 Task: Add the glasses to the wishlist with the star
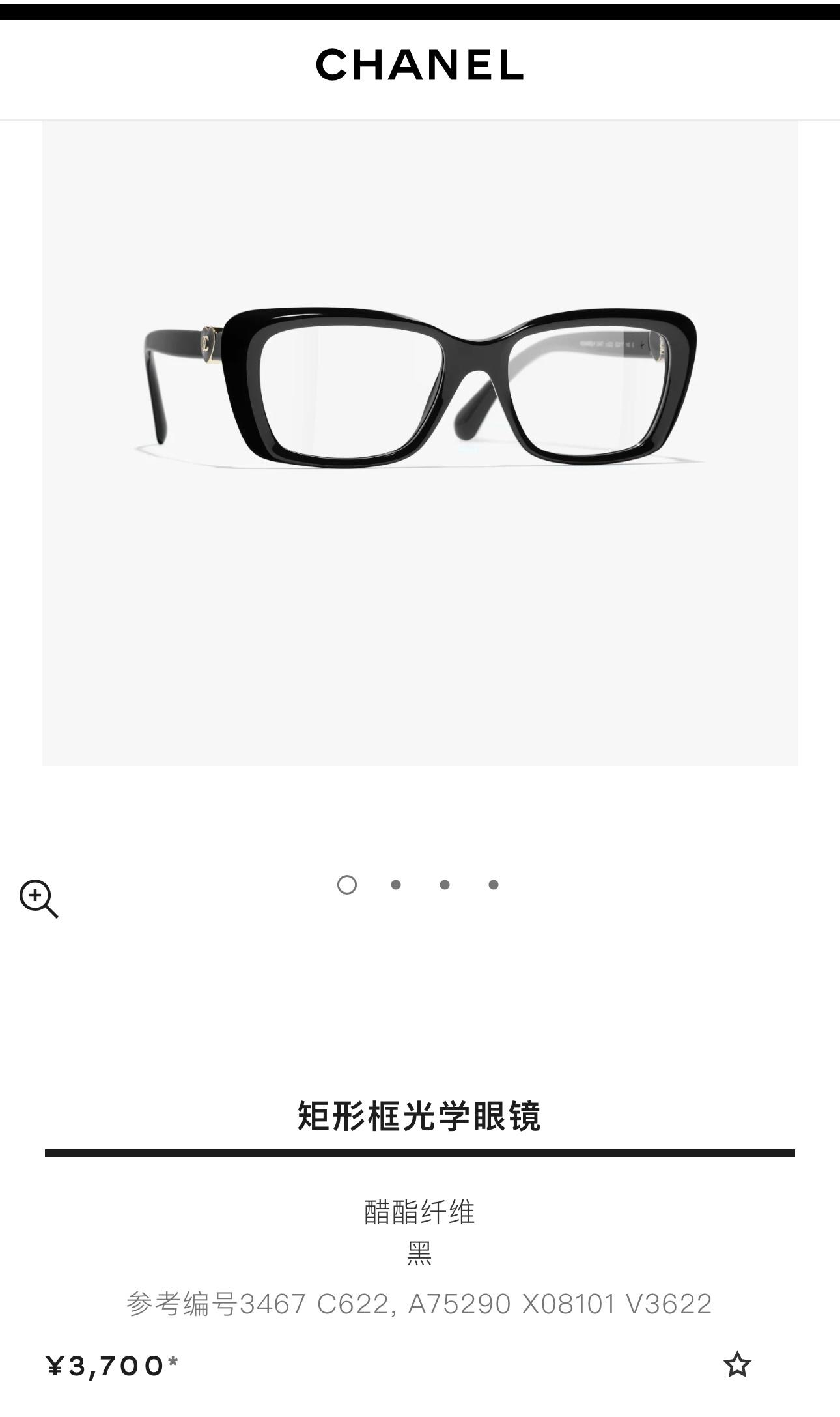(737, 1364)
